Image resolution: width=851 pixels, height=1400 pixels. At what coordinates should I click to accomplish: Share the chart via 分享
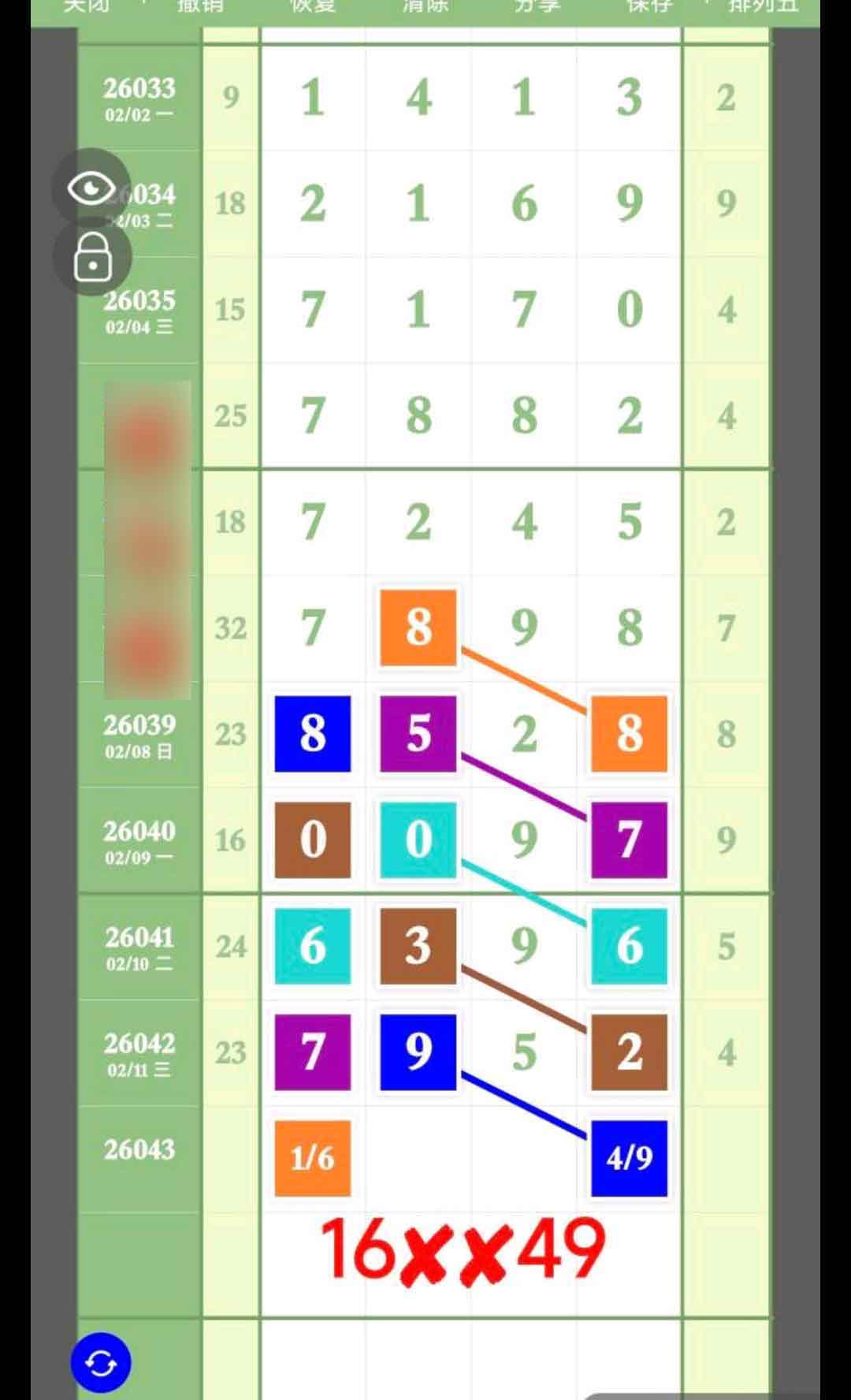click(x=537, y=6)
